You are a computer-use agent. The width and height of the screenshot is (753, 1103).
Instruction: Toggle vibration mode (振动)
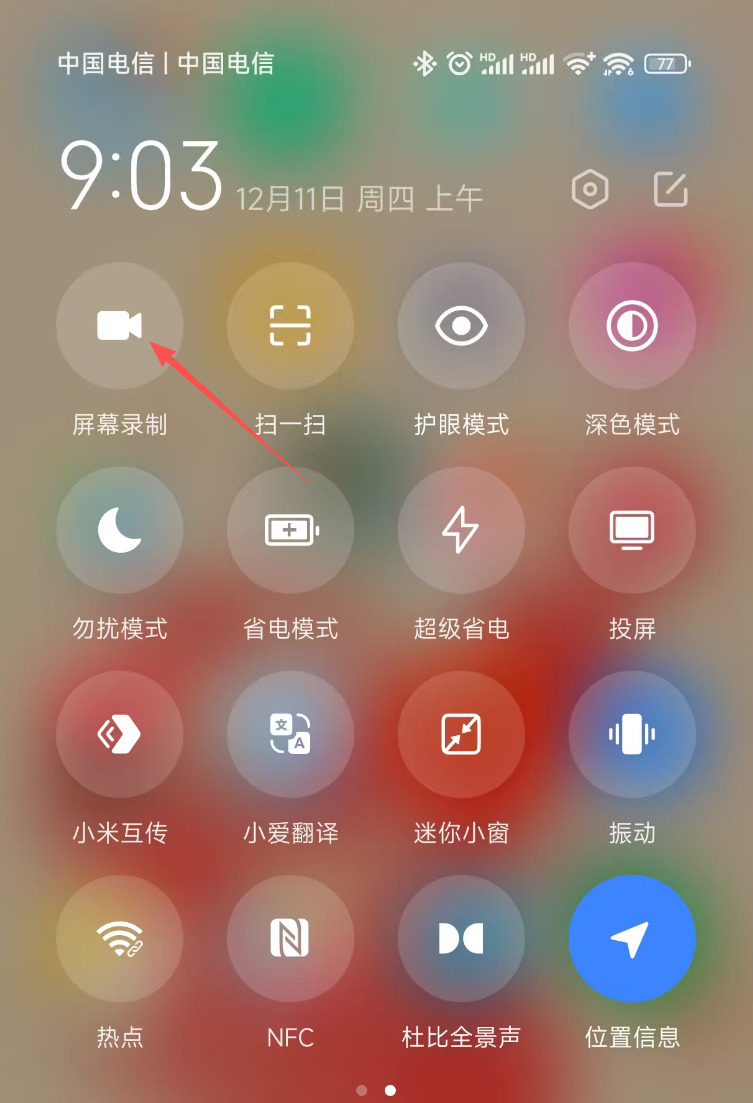click(x=632, y=734)
